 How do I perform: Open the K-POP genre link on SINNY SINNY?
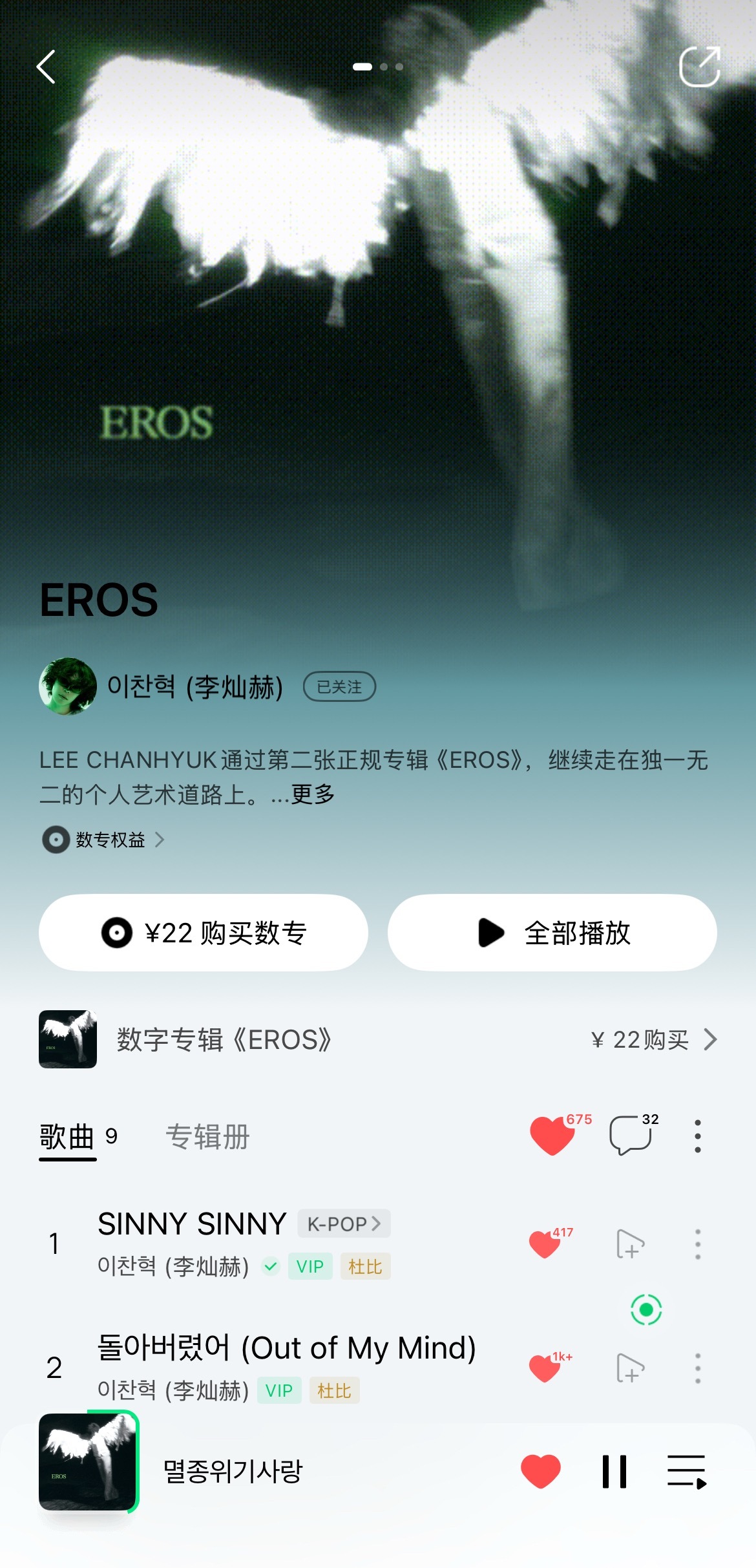pyautogui.click(x=343, y=1222)
